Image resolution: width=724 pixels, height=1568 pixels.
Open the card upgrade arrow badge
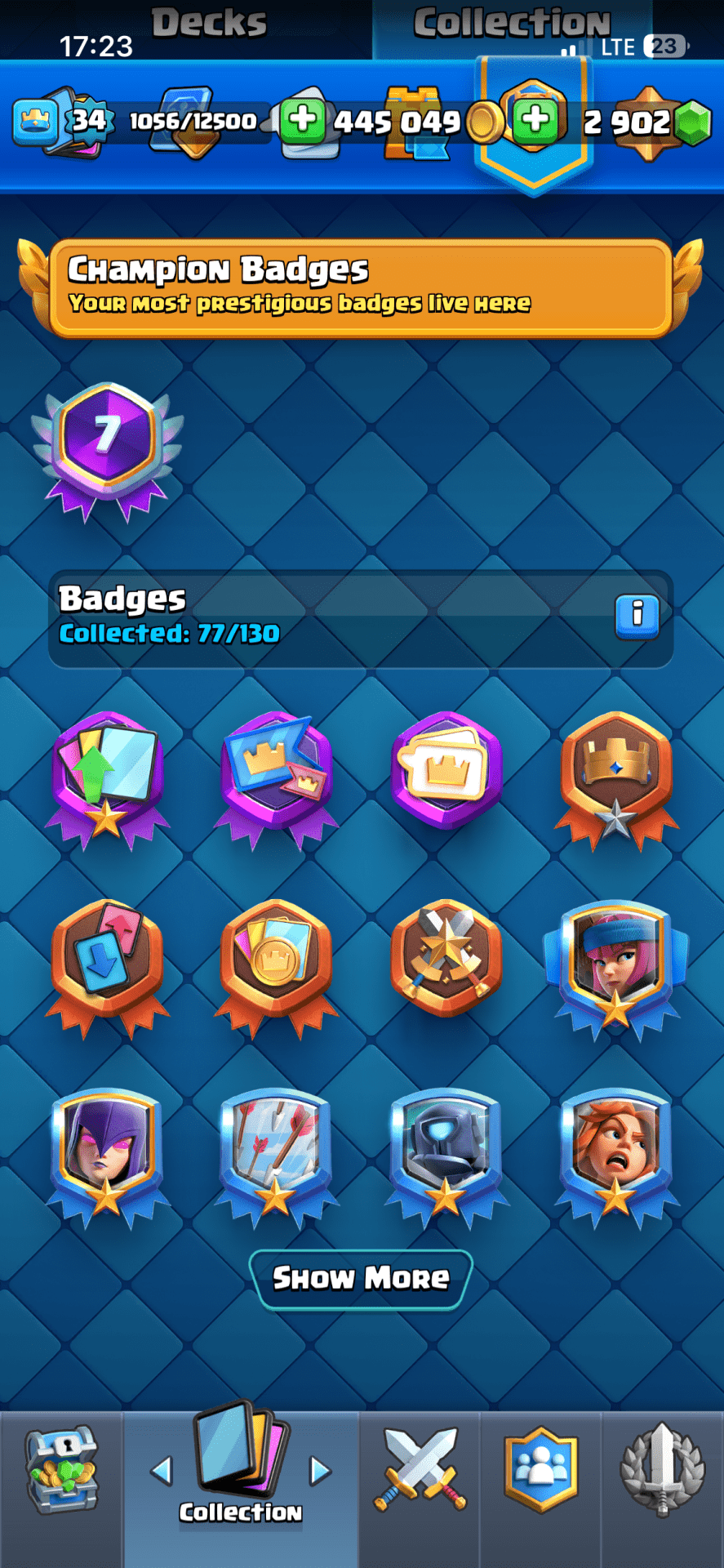coord(107,776)
